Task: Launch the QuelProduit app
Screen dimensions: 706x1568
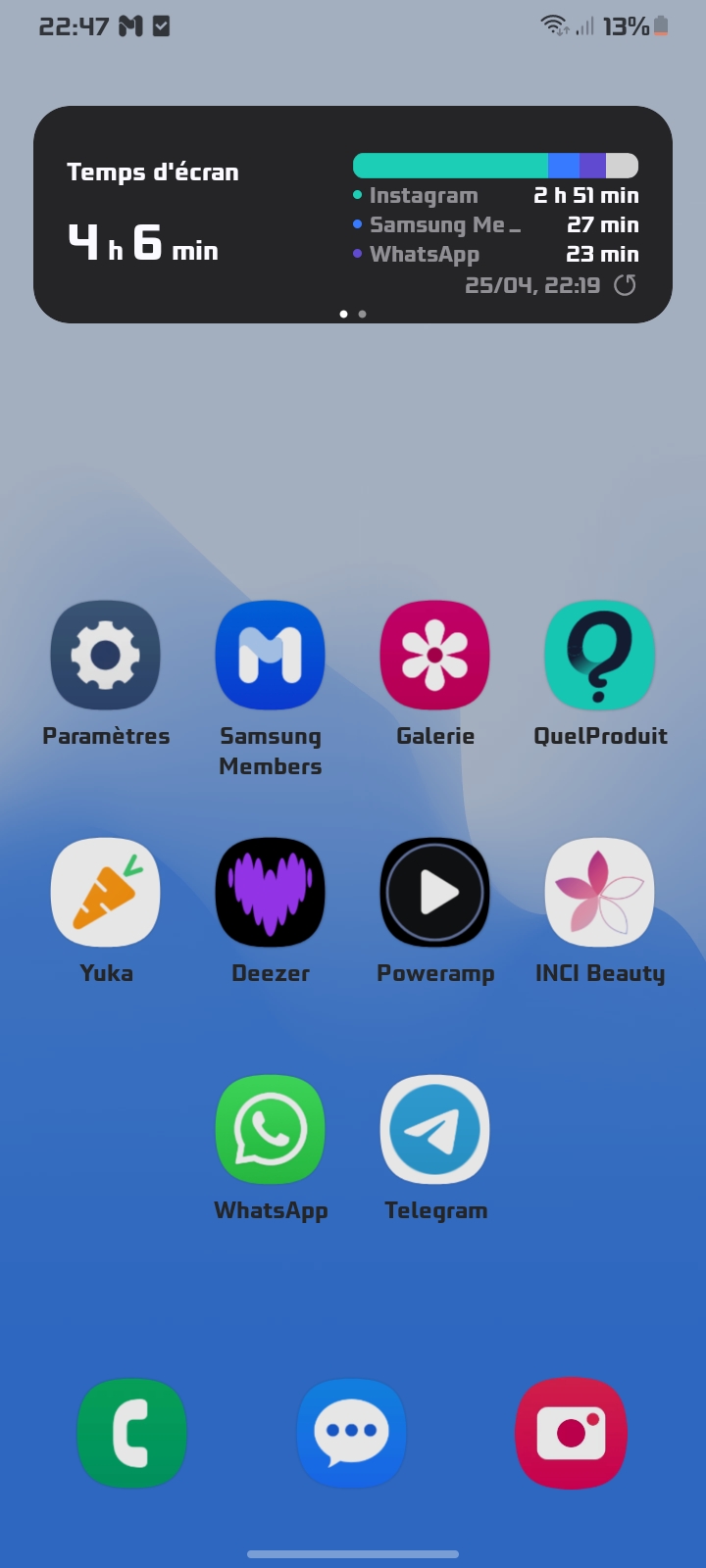Action: (600, 656)
